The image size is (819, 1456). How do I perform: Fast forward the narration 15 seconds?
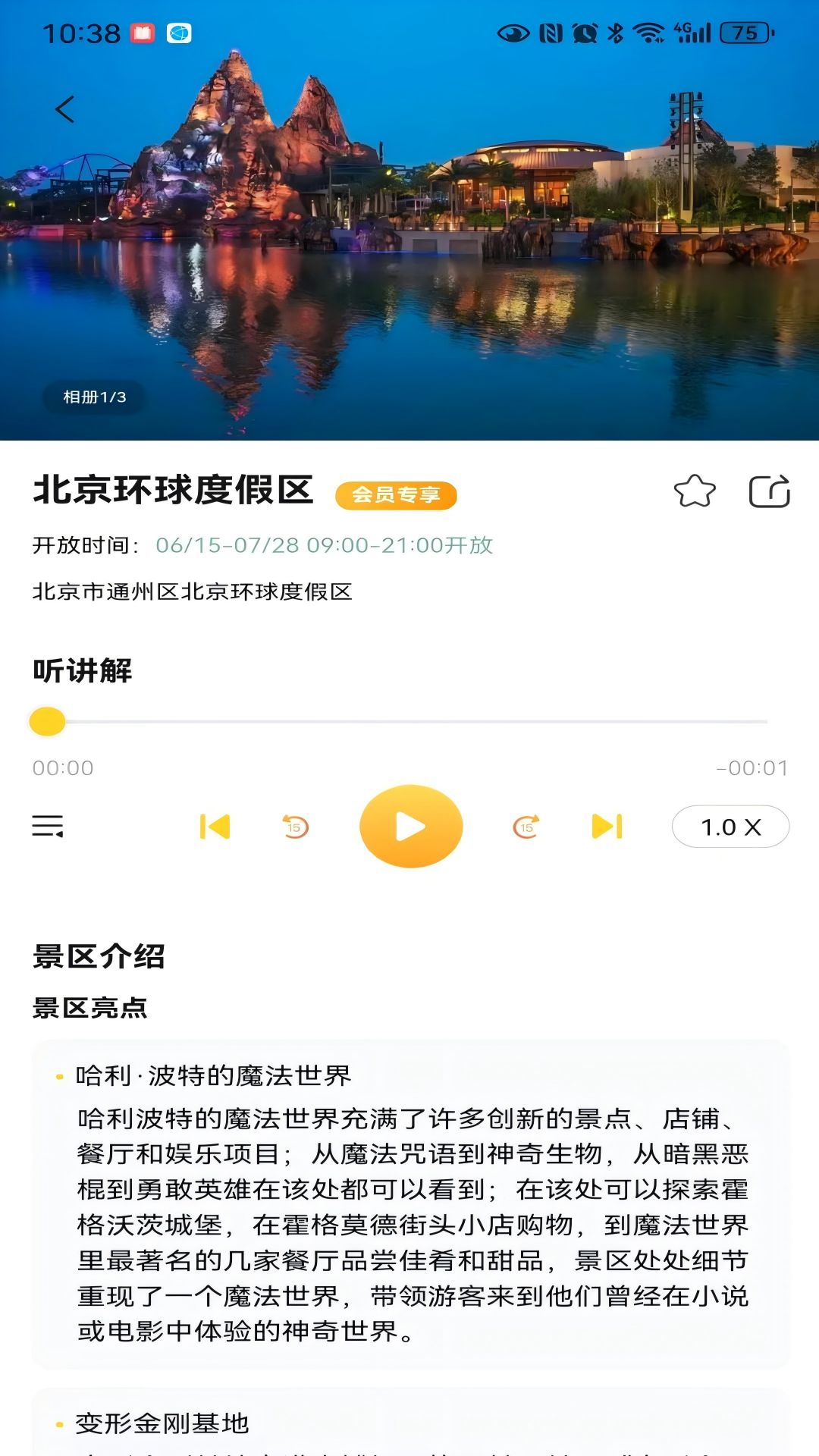[x=526, y=826]
